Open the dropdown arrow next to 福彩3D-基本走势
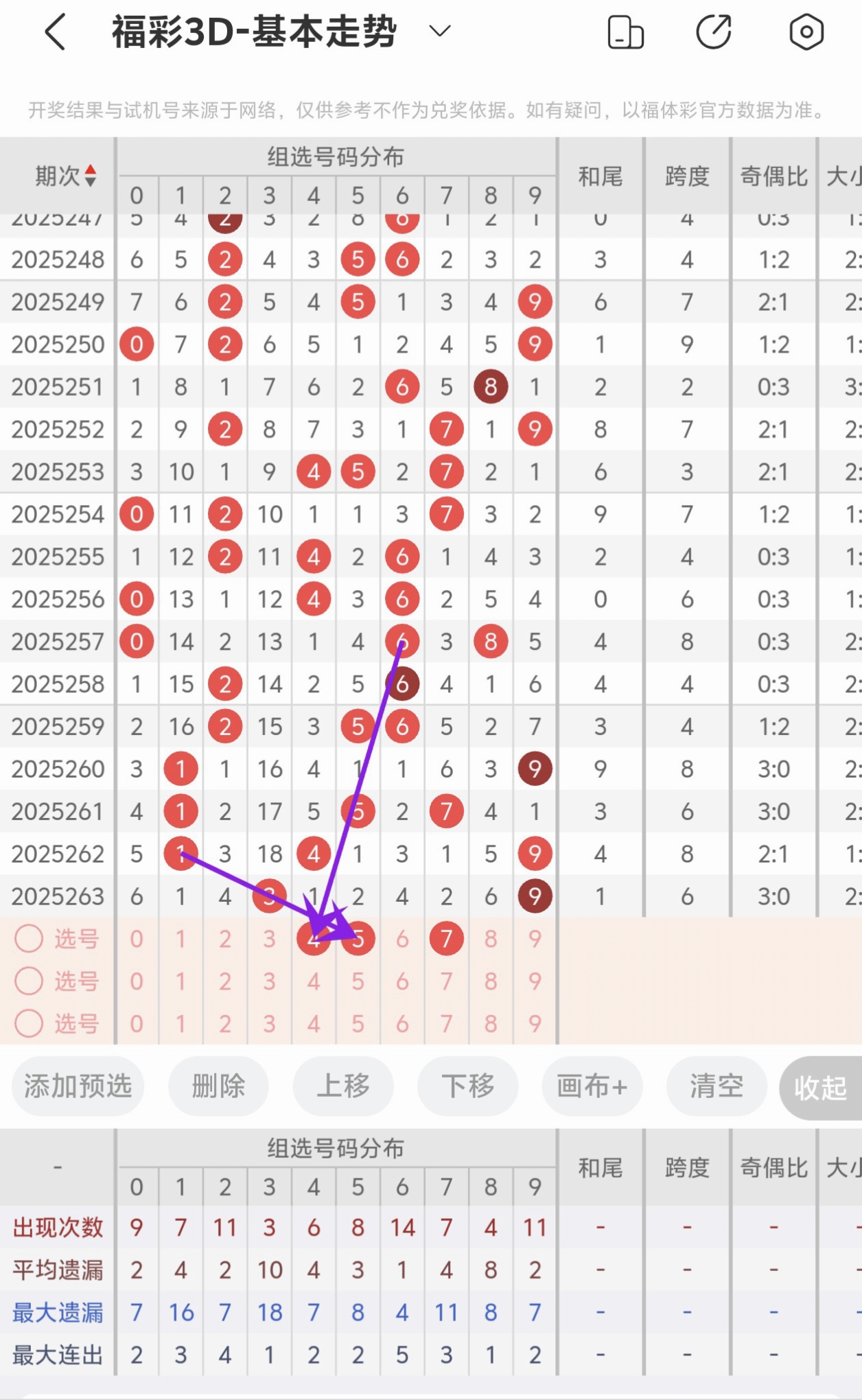Viewport: 862px width, 1400px height. 439,32
